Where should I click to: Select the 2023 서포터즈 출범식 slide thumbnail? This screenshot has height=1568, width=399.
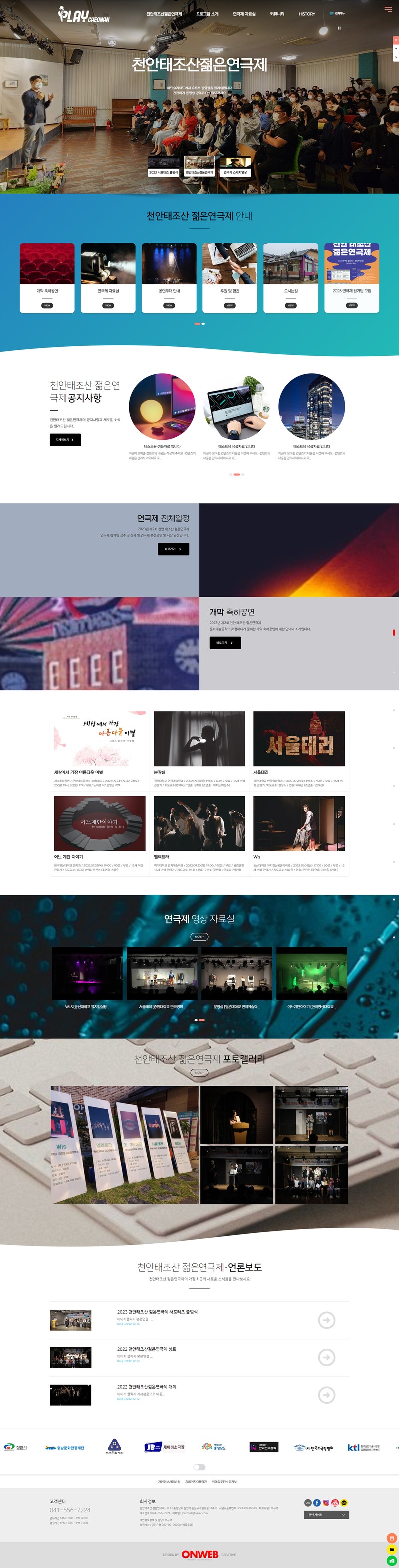pos(164,168)
